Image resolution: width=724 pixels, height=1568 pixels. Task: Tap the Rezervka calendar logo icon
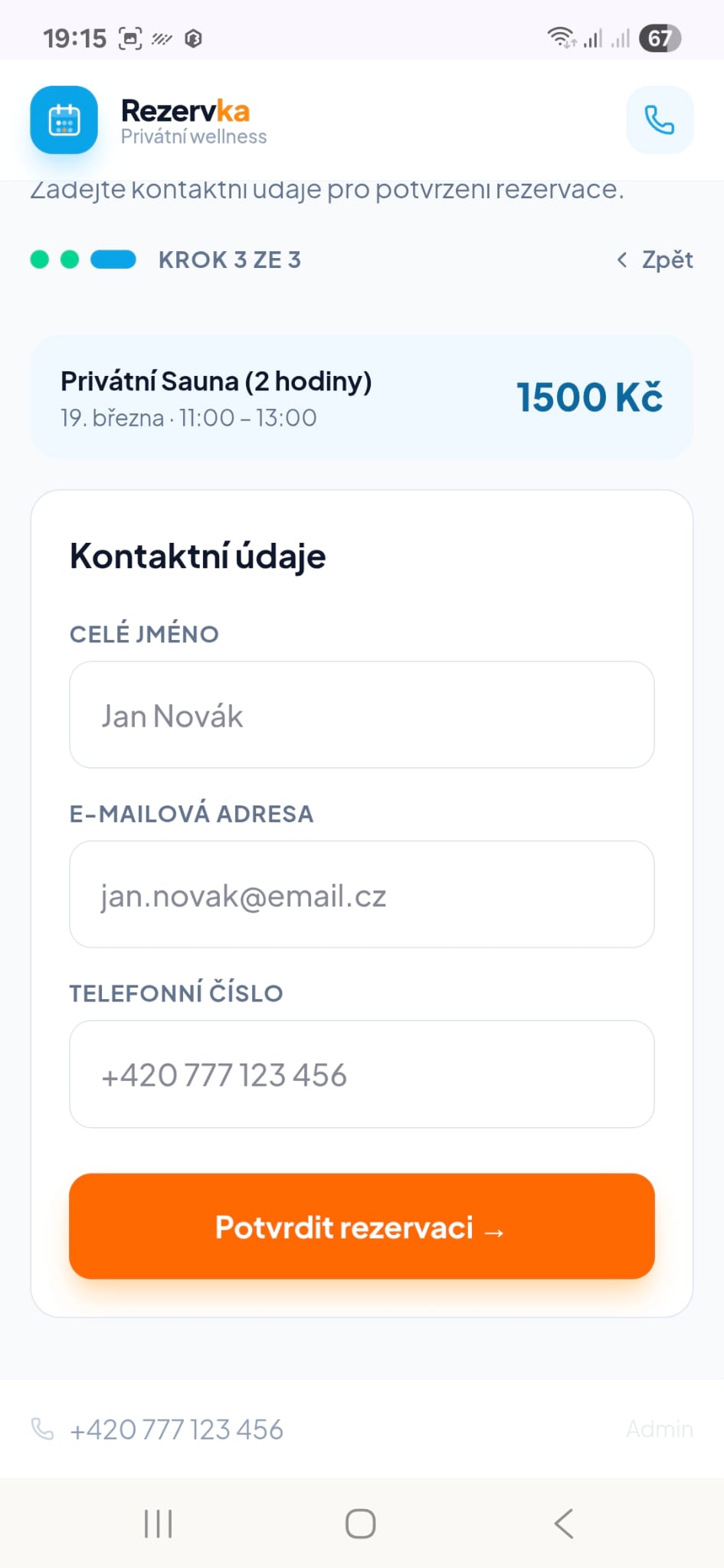[x=64, y=119]
